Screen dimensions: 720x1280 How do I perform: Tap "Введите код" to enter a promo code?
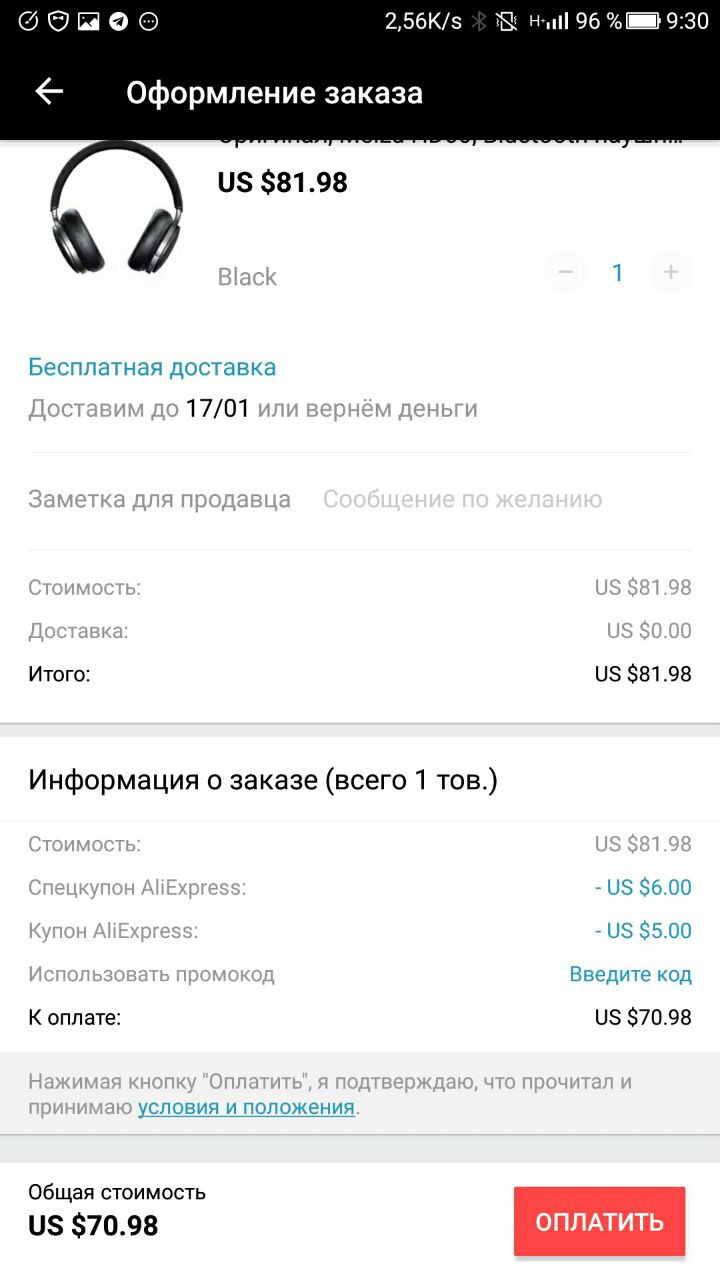[x=630, y=974]
